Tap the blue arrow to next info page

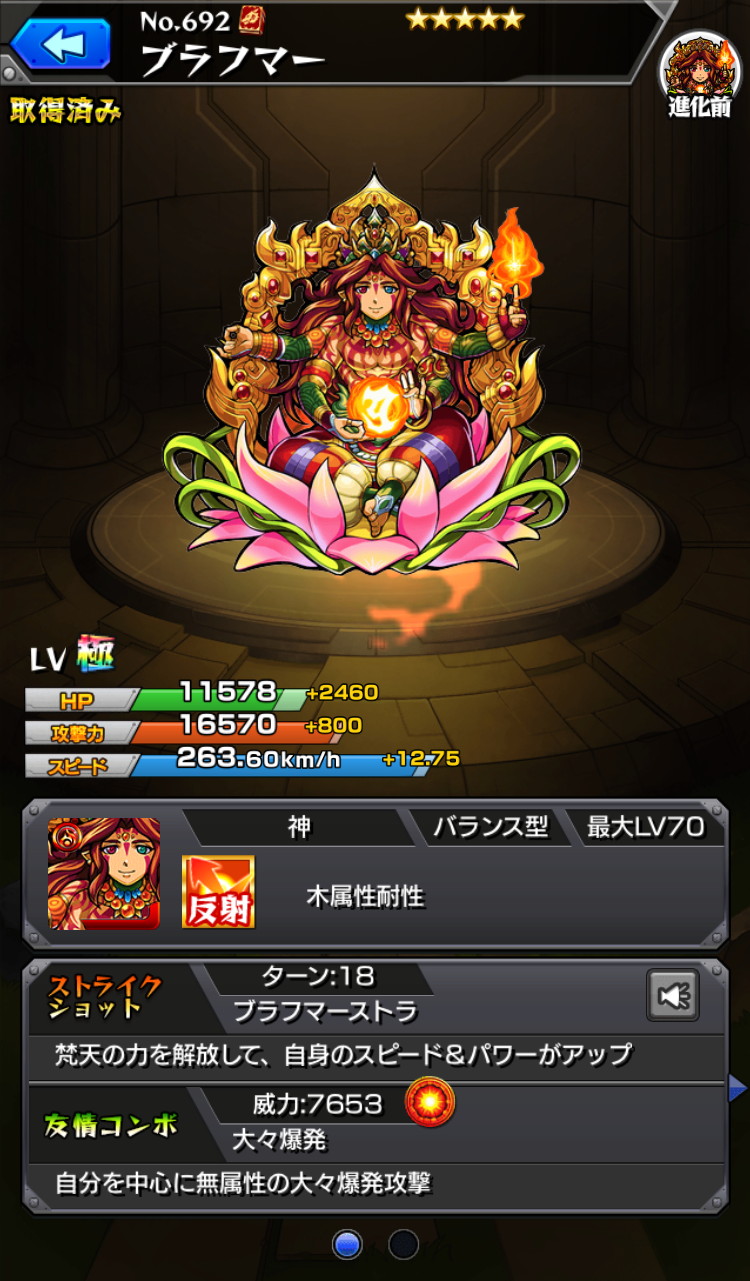(738, 1089)
